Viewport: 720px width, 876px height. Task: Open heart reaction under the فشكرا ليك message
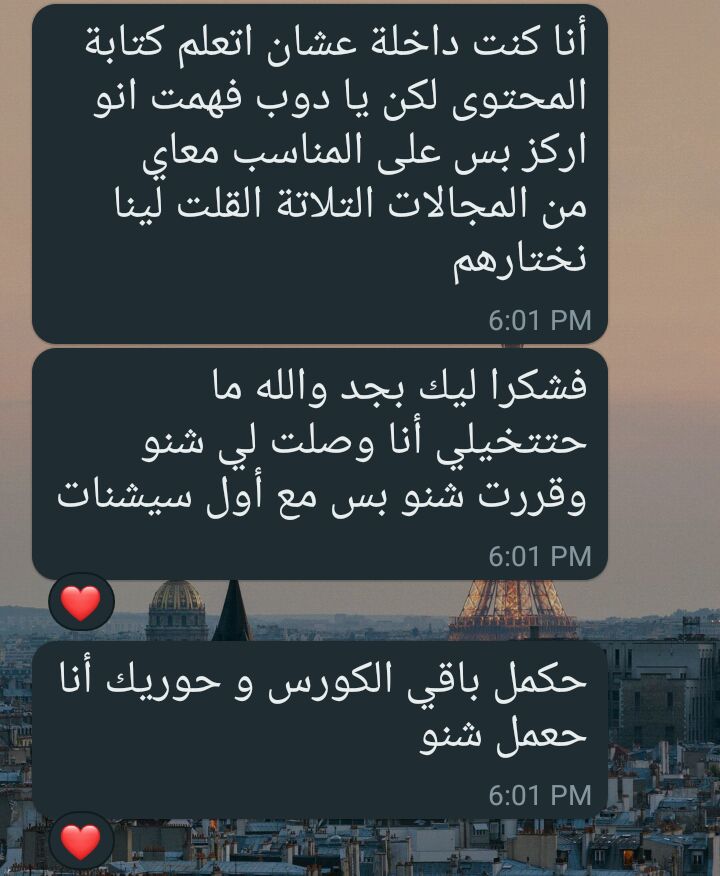(81, 602)
